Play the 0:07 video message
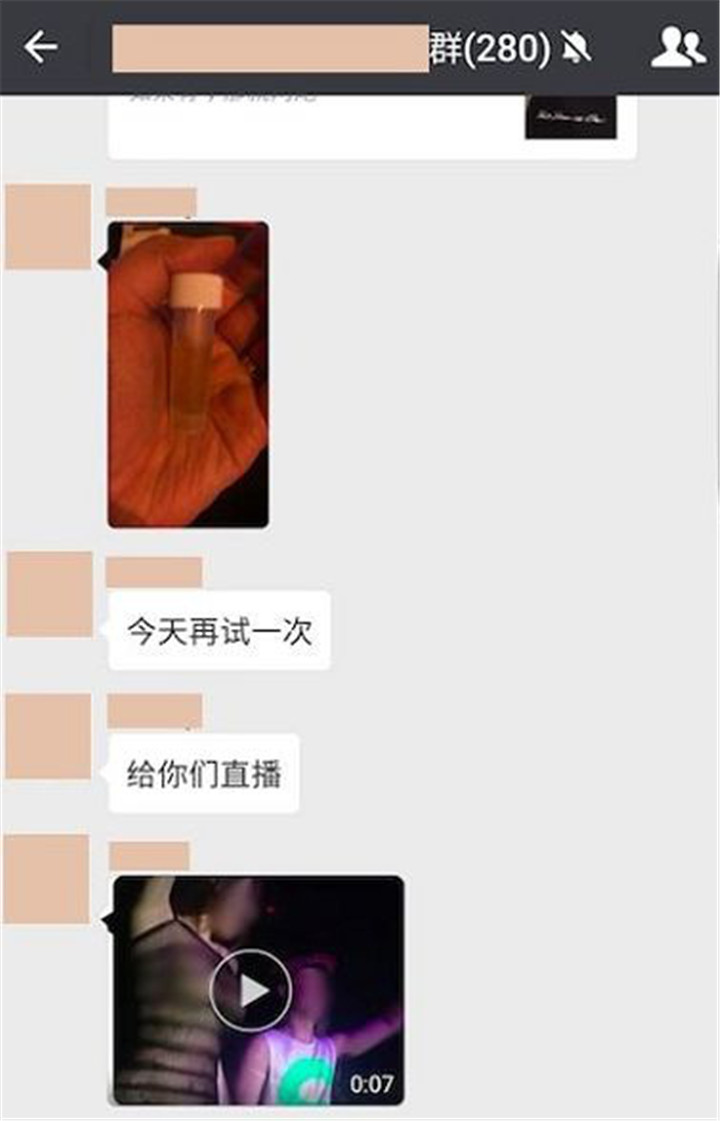The width and height of the screenshot is (720, 1121). 250,990
